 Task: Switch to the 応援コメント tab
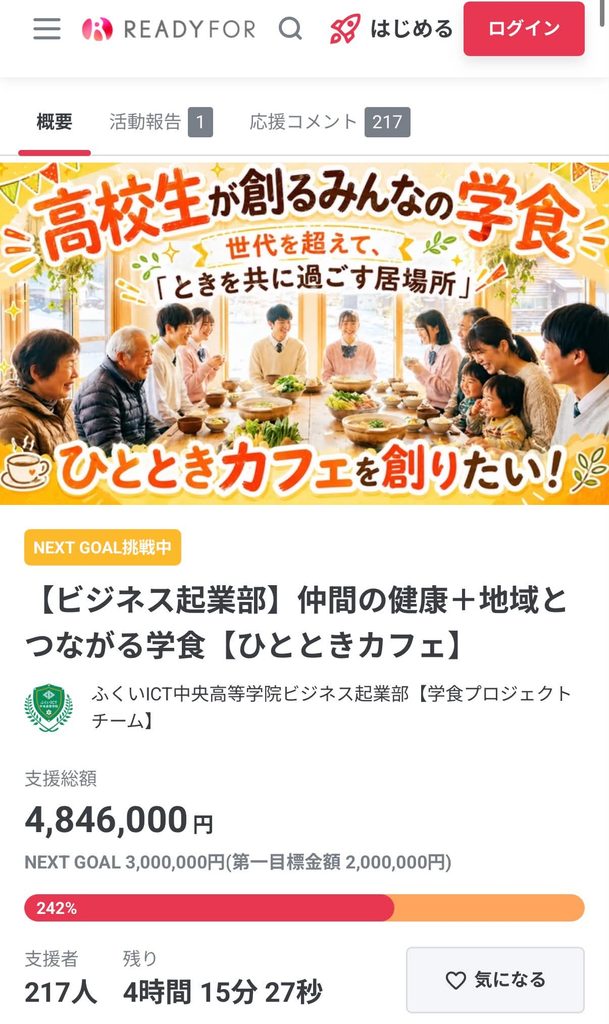tap(330, 122)
